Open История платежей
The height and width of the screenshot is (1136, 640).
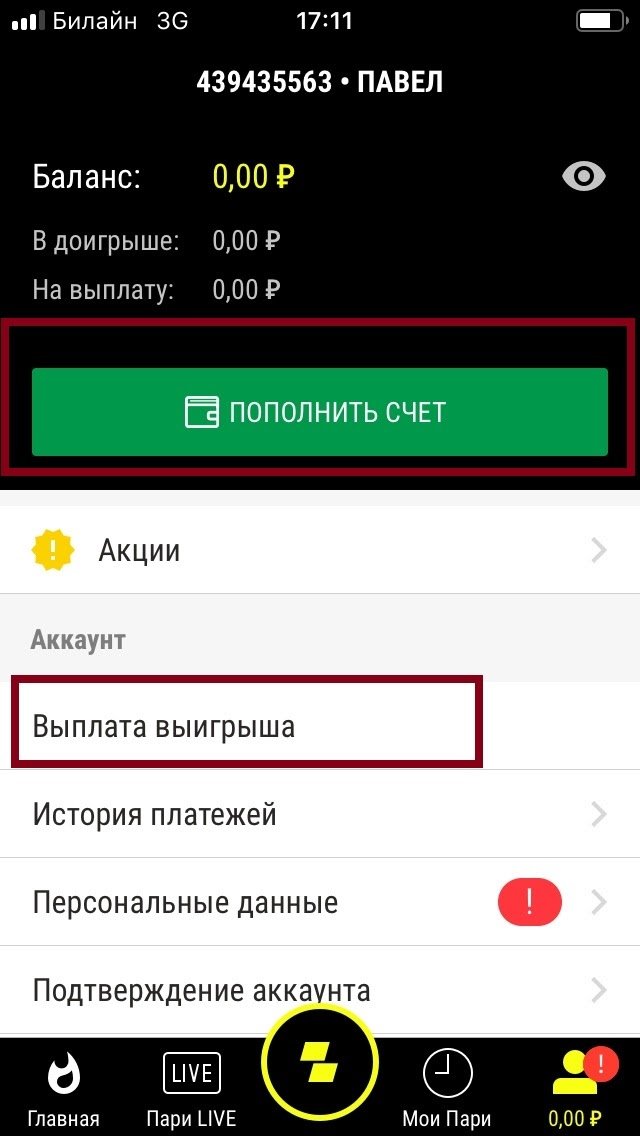coord(320,814)
